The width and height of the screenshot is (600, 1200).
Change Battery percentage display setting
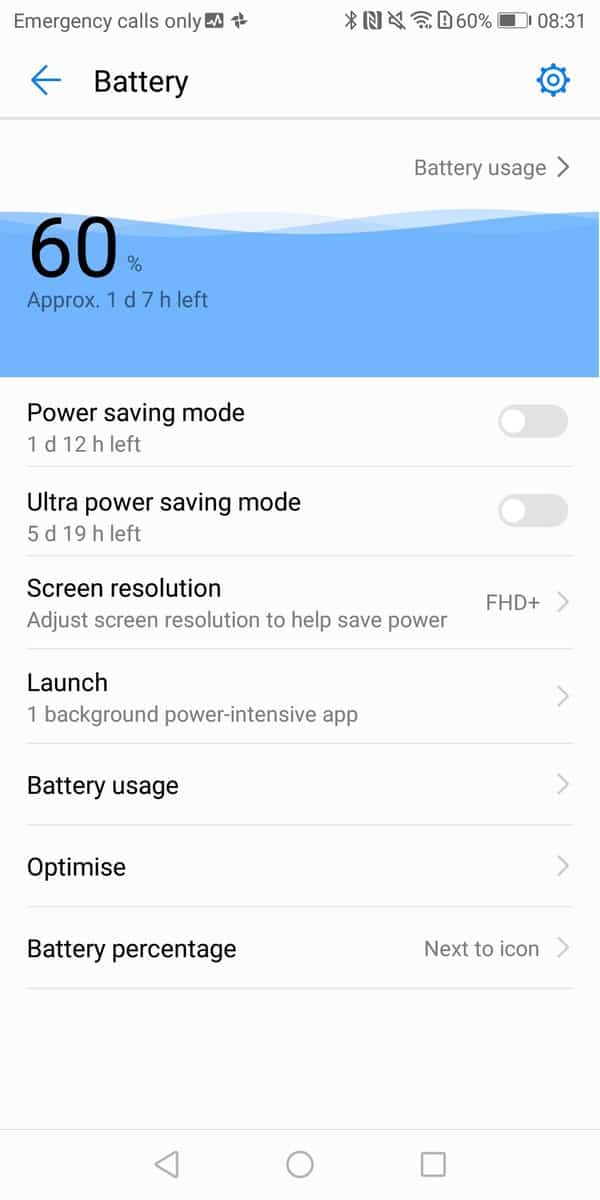pyautogui.click(x=298, y=949)
